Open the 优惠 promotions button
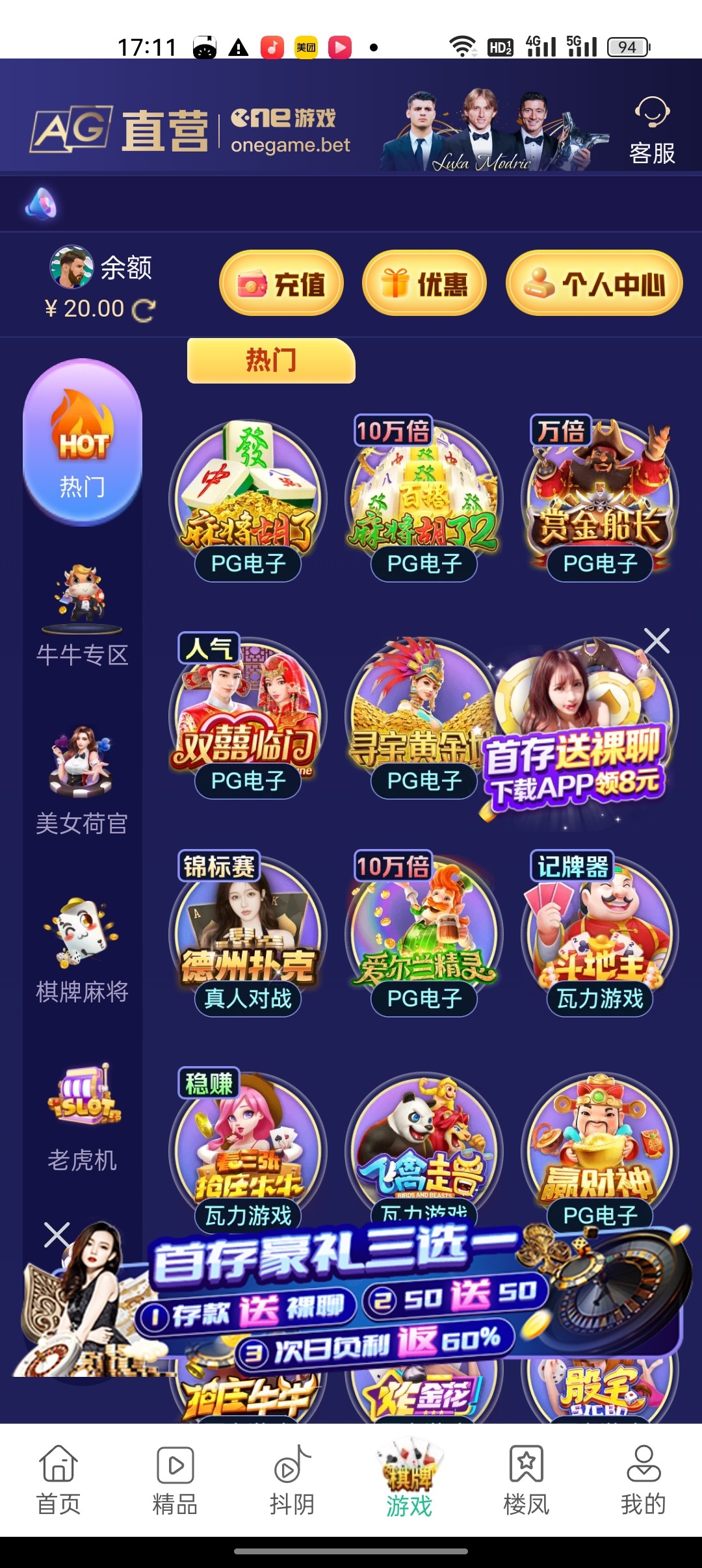Screen dimensions: 702x1568 coord(424,284)
